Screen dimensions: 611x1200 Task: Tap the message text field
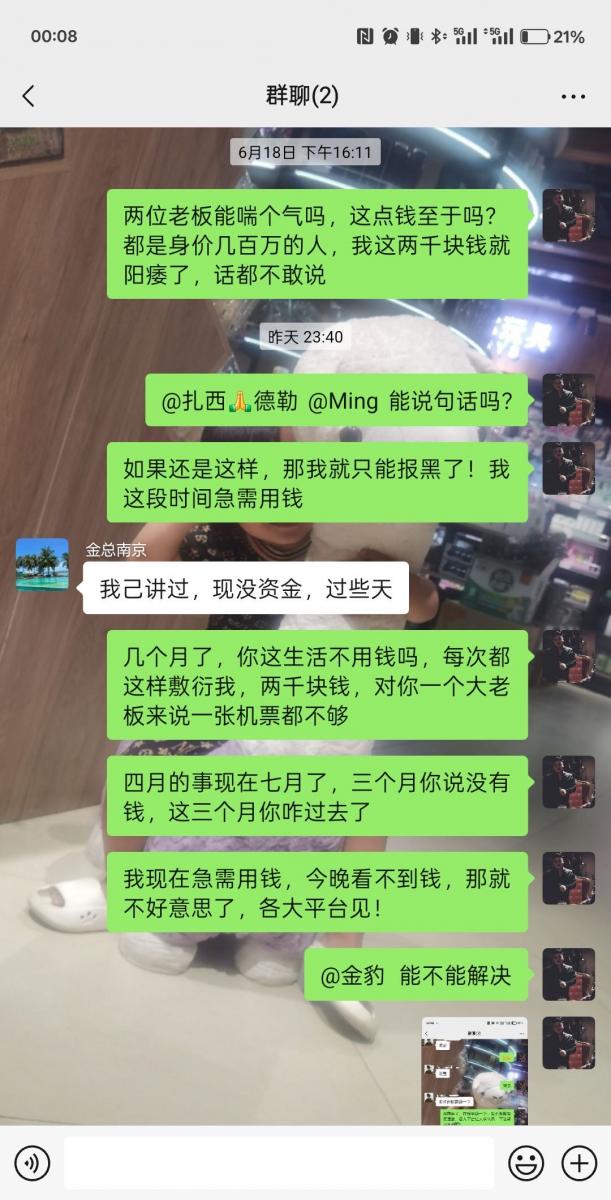point(278,1163)
